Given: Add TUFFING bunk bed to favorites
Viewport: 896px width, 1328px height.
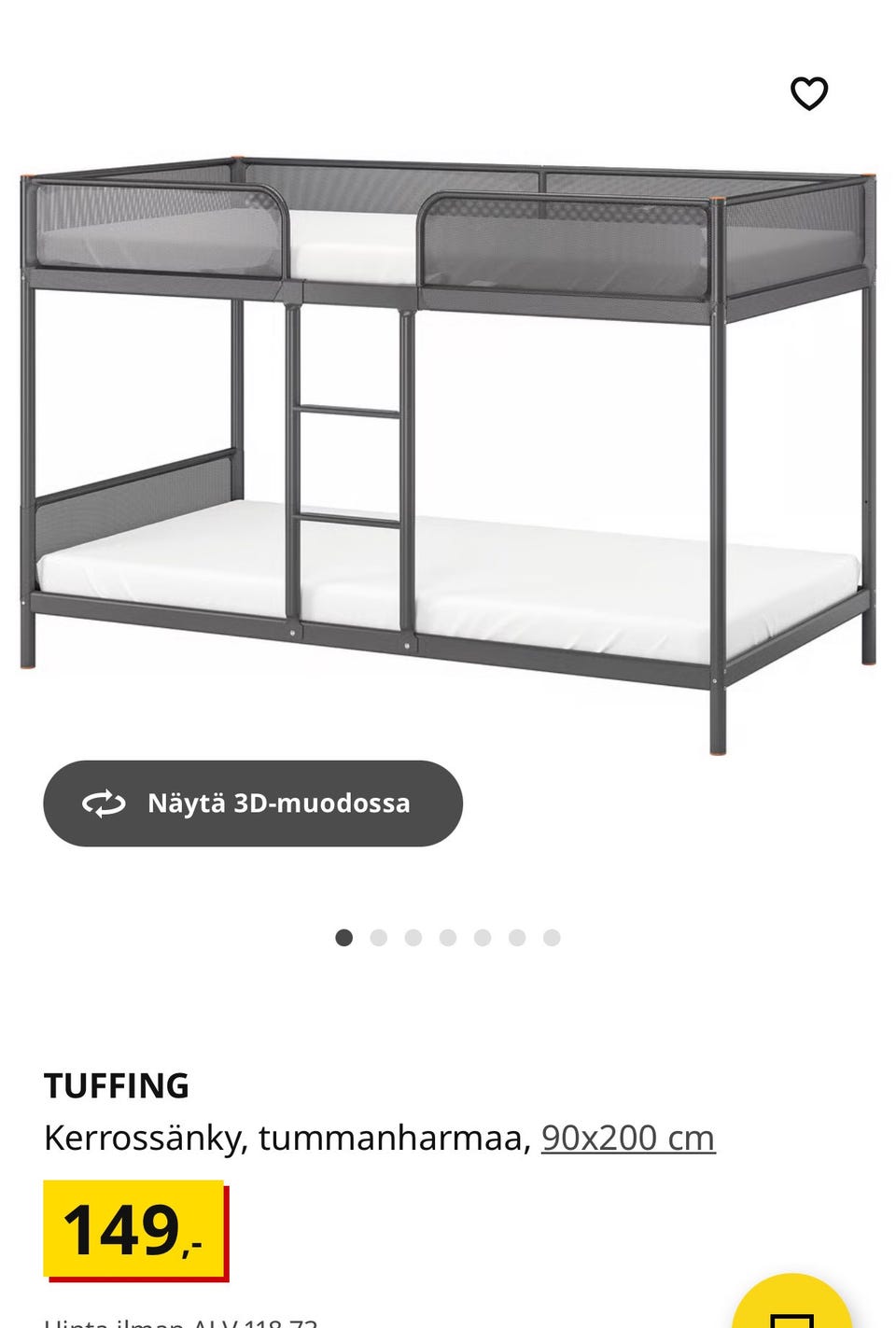Looking at the screenshot, I should pyautogui.click(x=808, y=93).
